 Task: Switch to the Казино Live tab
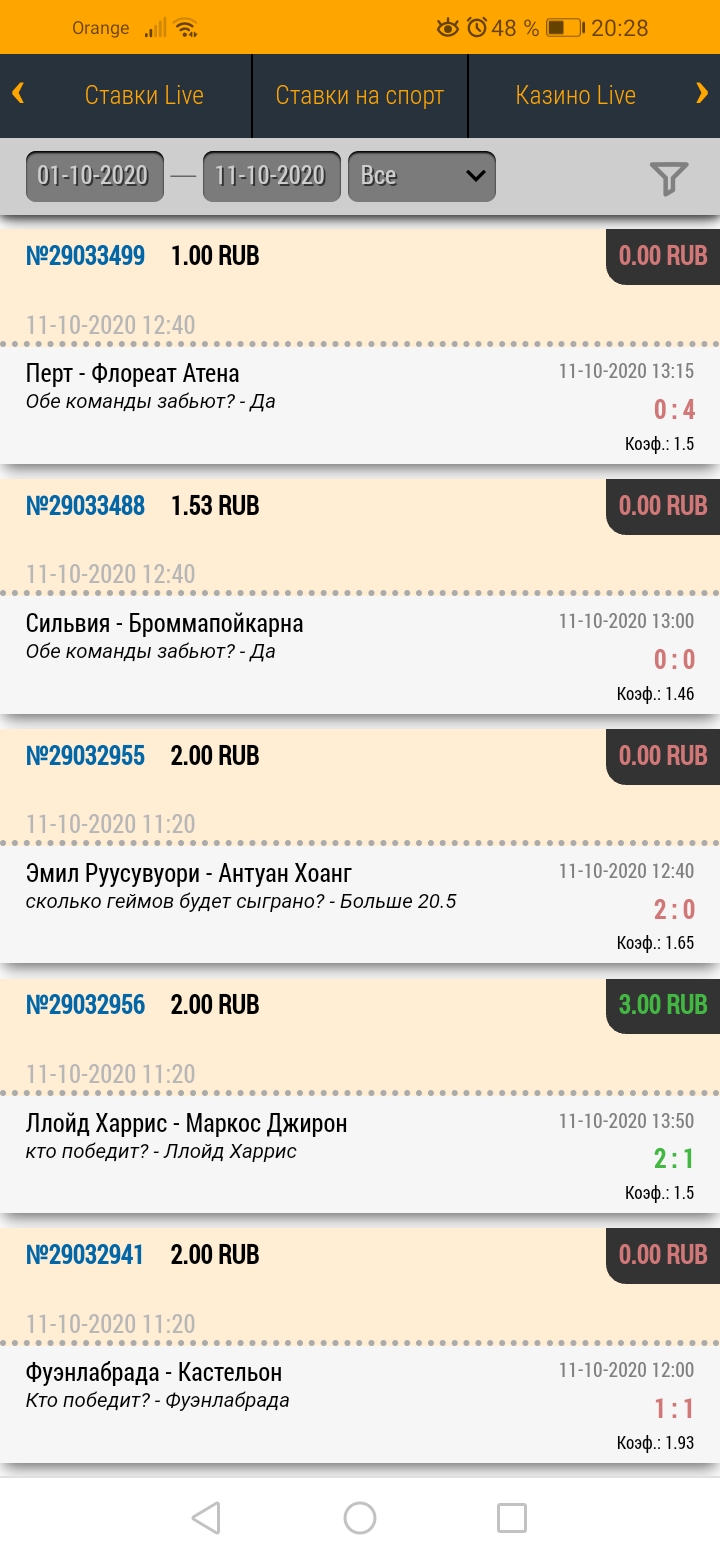click(576, 96)
